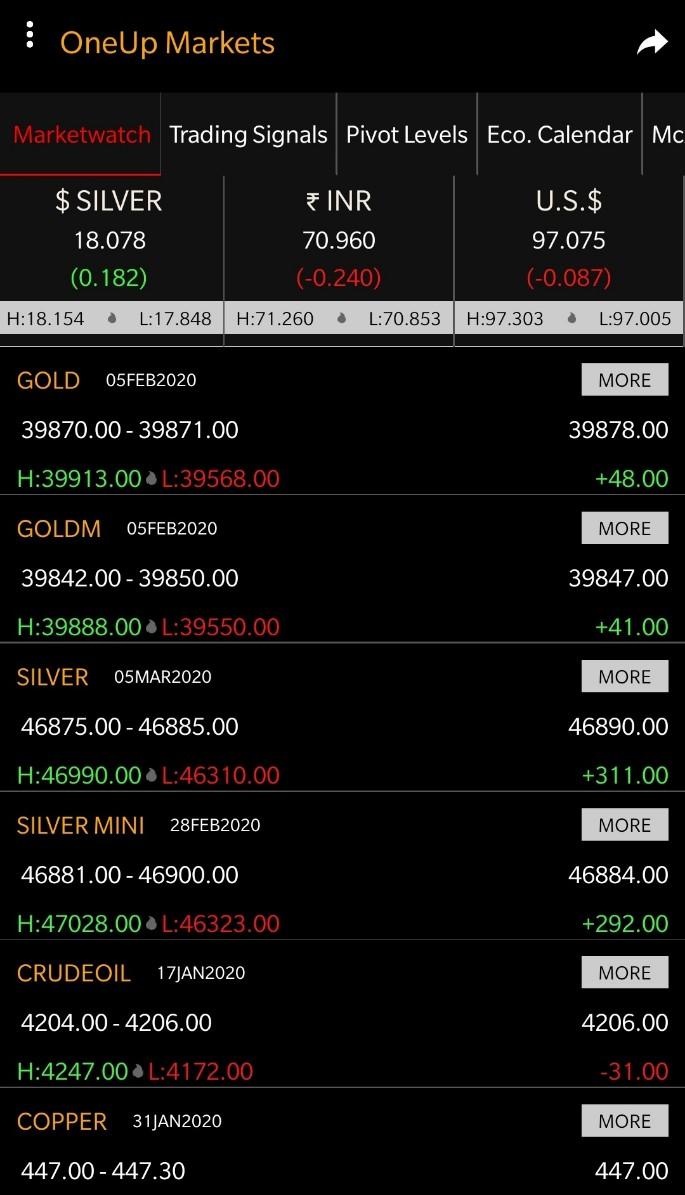Open the Trading Signals tab
The image size is (685, 1195).
pyautogui.click(x=248, y=135)
